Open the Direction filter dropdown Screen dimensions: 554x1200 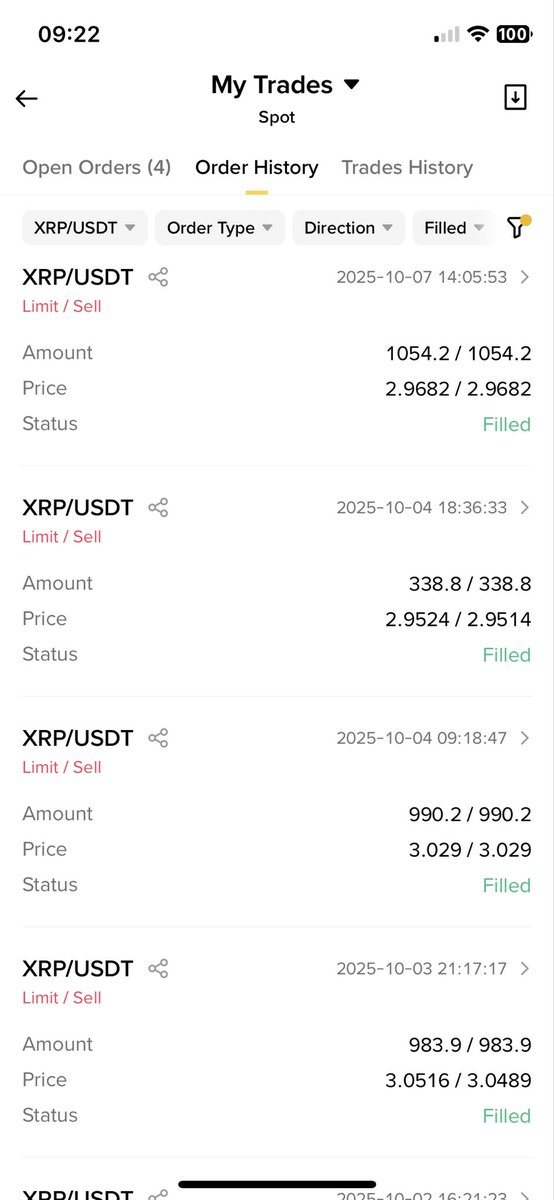[349, 228]
